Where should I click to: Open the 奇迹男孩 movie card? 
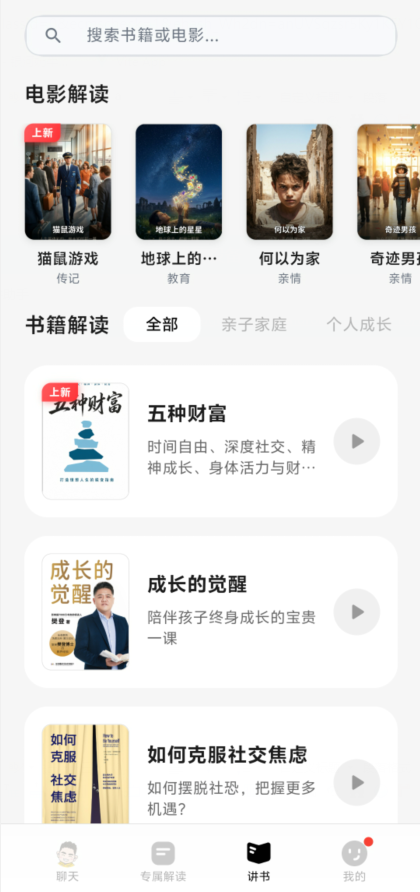point(389,205)
